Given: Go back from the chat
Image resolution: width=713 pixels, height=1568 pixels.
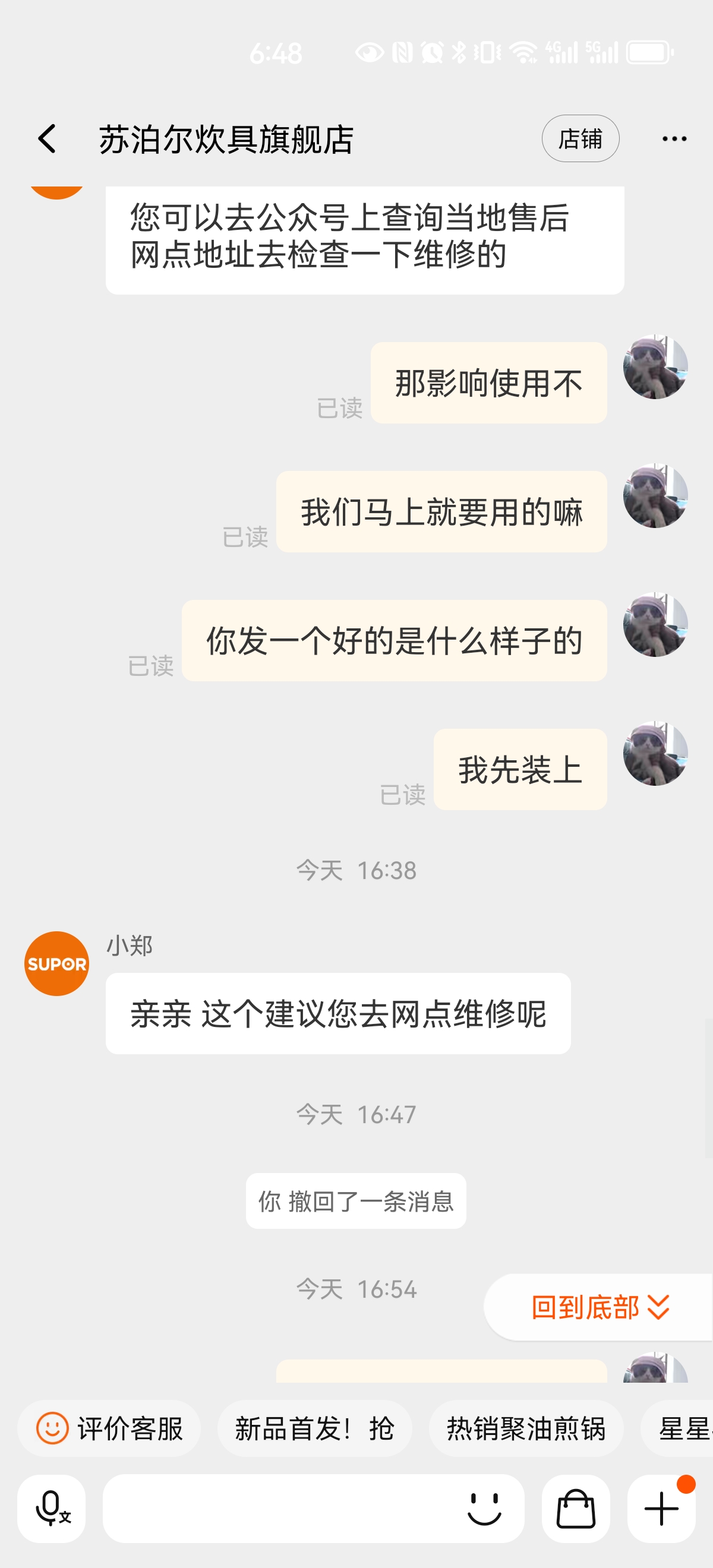Looking at the screenshot, I should pos(47,139).
